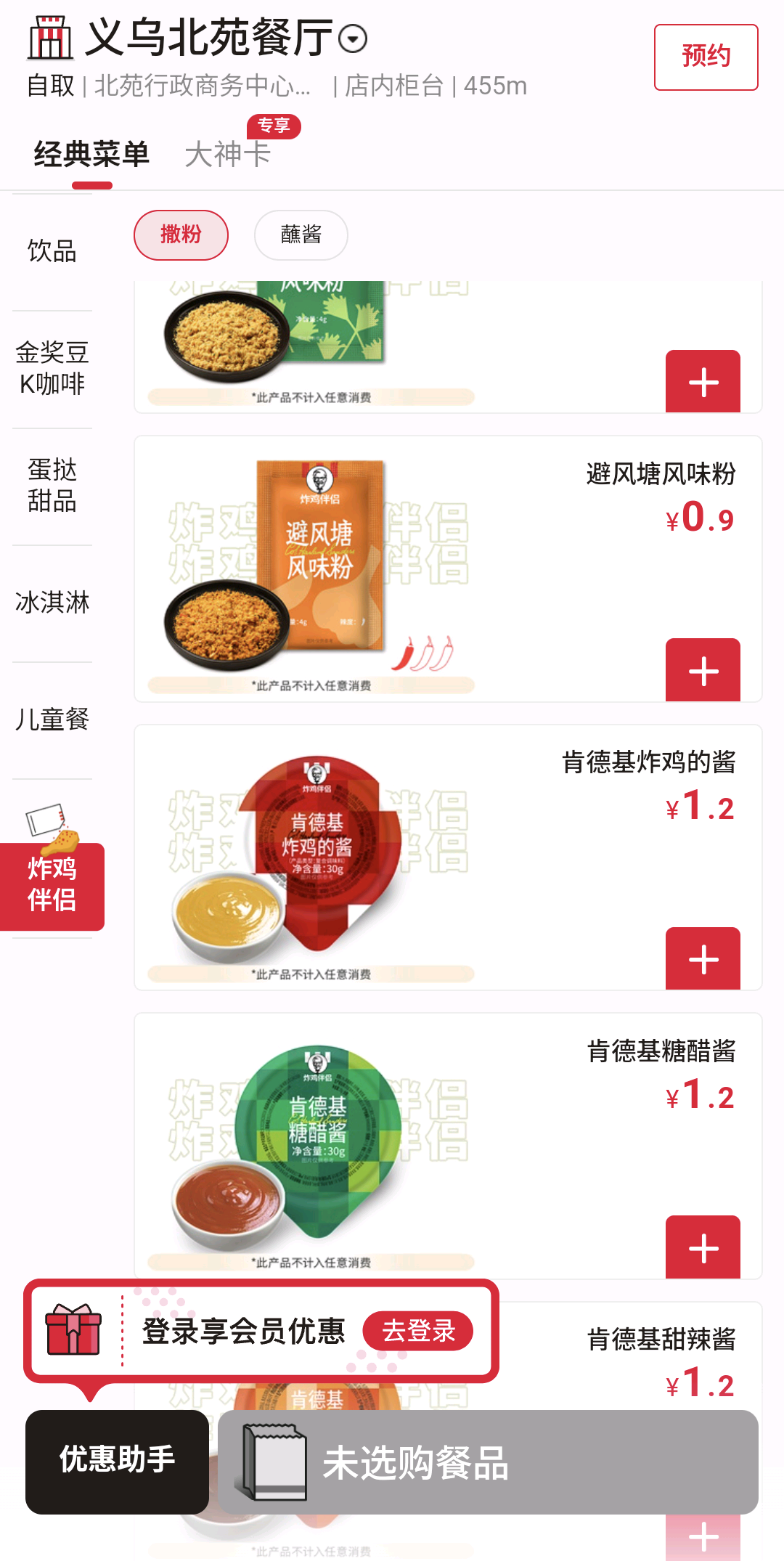Screen dimensions: 784x1561
Task: Select the 蘸酱 filter chip
Action: 301,235
